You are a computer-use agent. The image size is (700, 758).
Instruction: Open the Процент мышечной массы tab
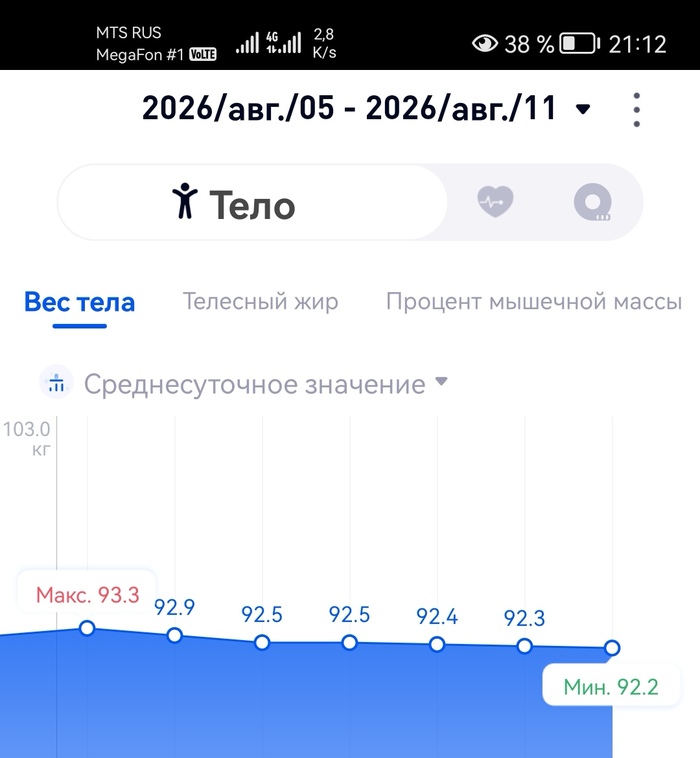pyautogui.click(x=534, y=302)
